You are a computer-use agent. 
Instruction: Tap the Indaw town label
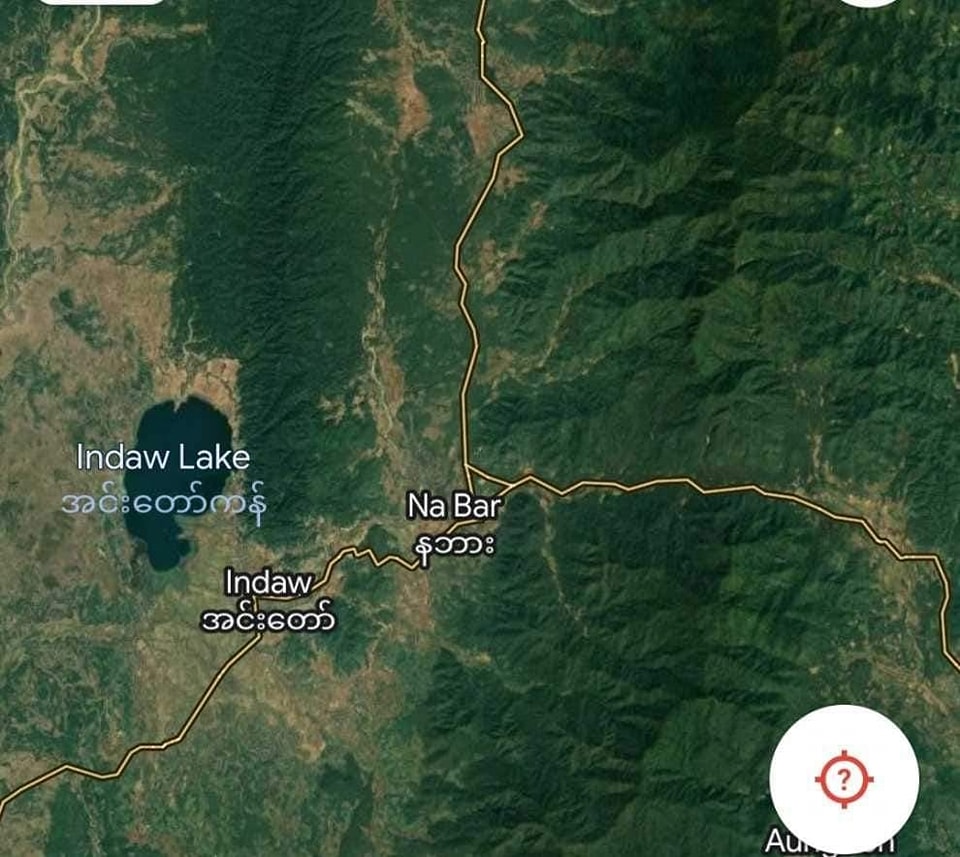269,582
